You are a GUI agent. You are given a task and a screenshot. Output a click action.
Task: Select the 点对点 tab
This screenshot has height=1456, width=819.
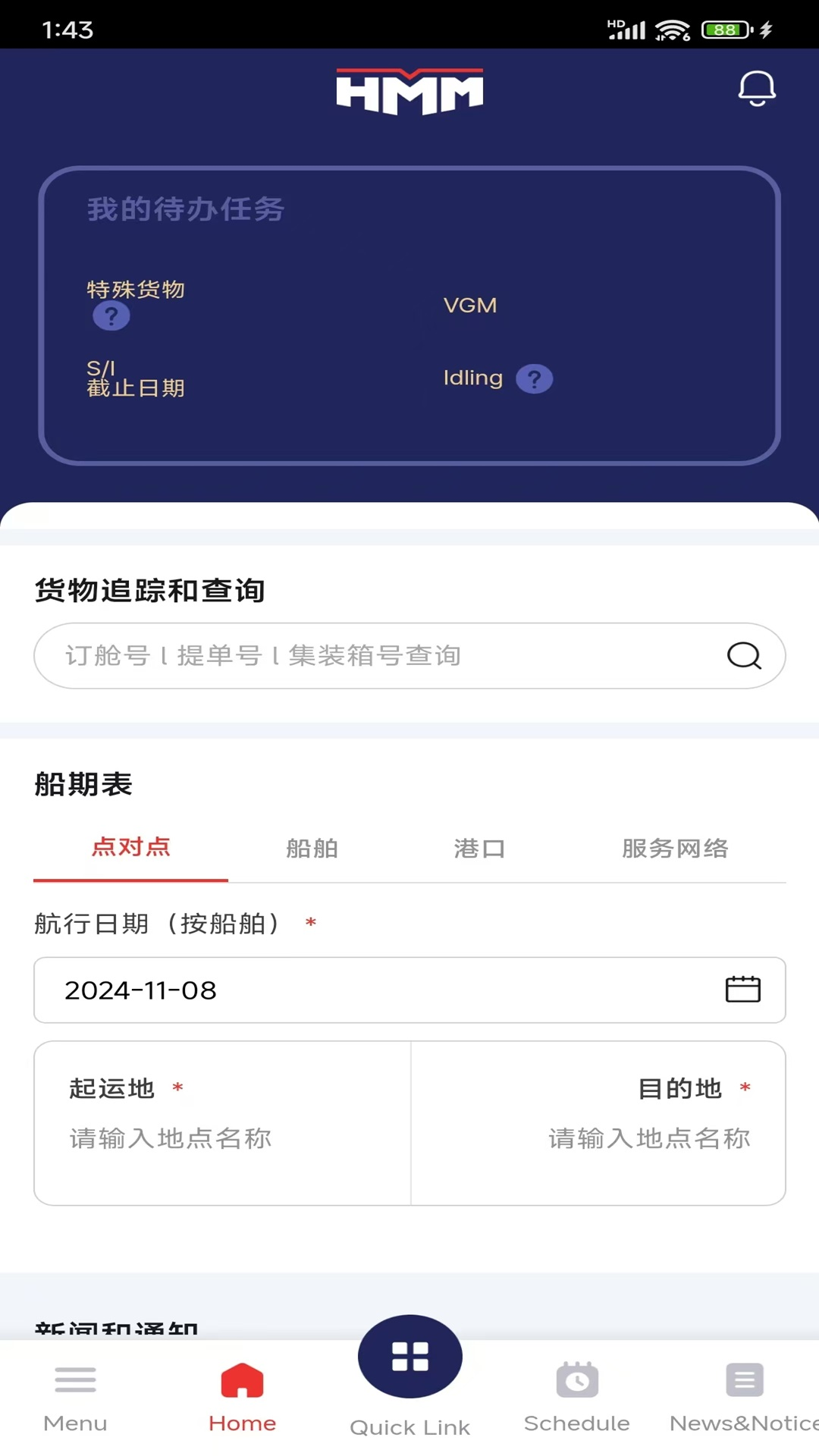(130, 849)
